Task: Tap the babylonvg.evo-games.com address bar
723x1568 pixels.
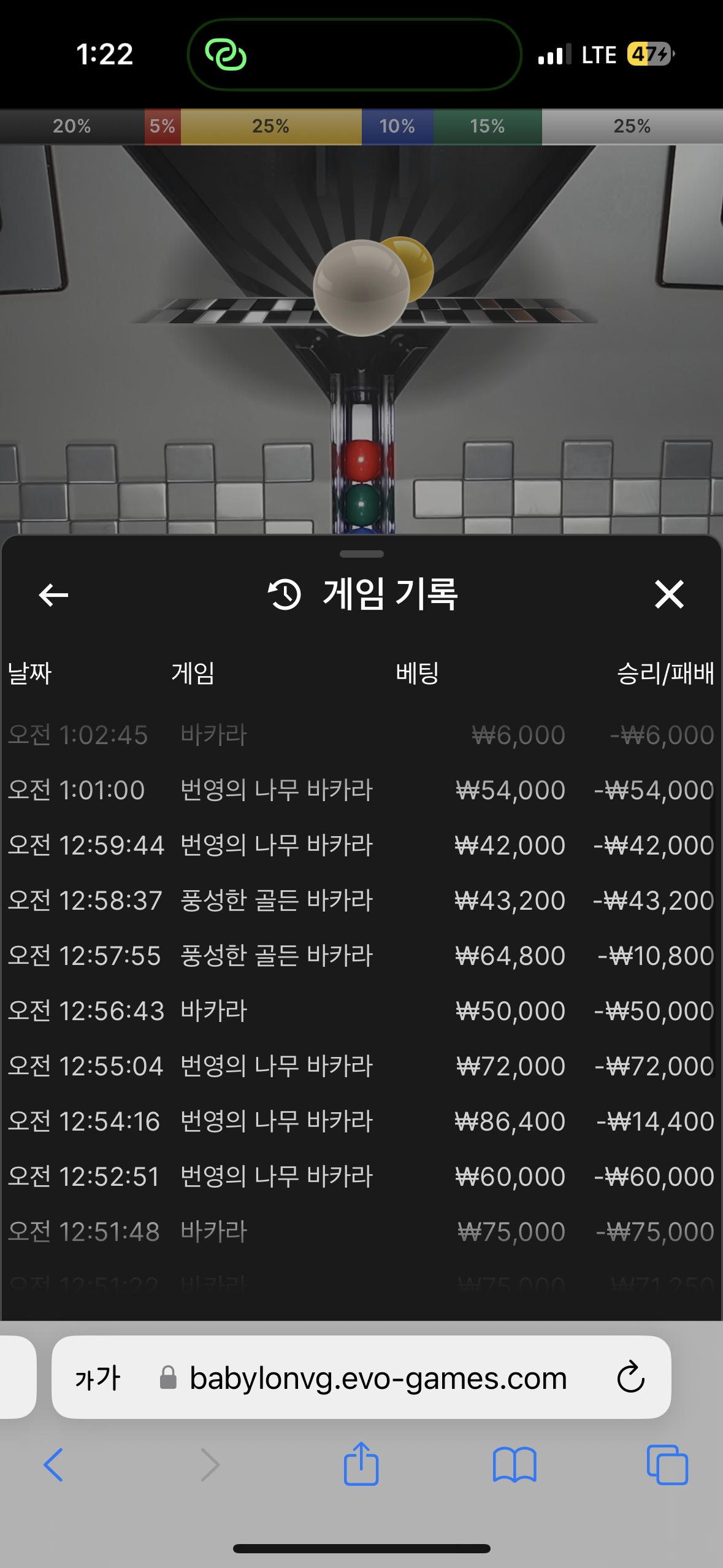Action: coord(378,1378)
